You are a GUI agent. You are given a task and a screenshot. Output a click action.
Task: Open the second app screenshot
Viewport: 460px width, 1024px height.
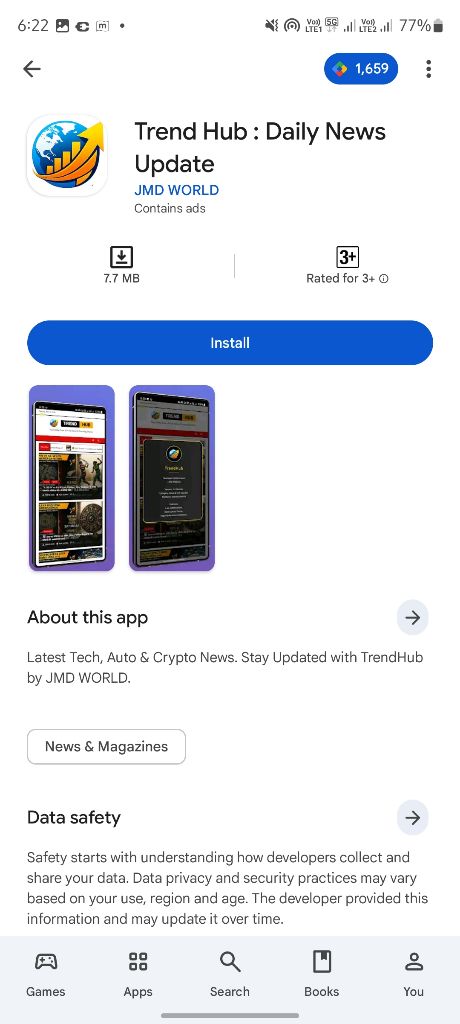pos(172,478)
